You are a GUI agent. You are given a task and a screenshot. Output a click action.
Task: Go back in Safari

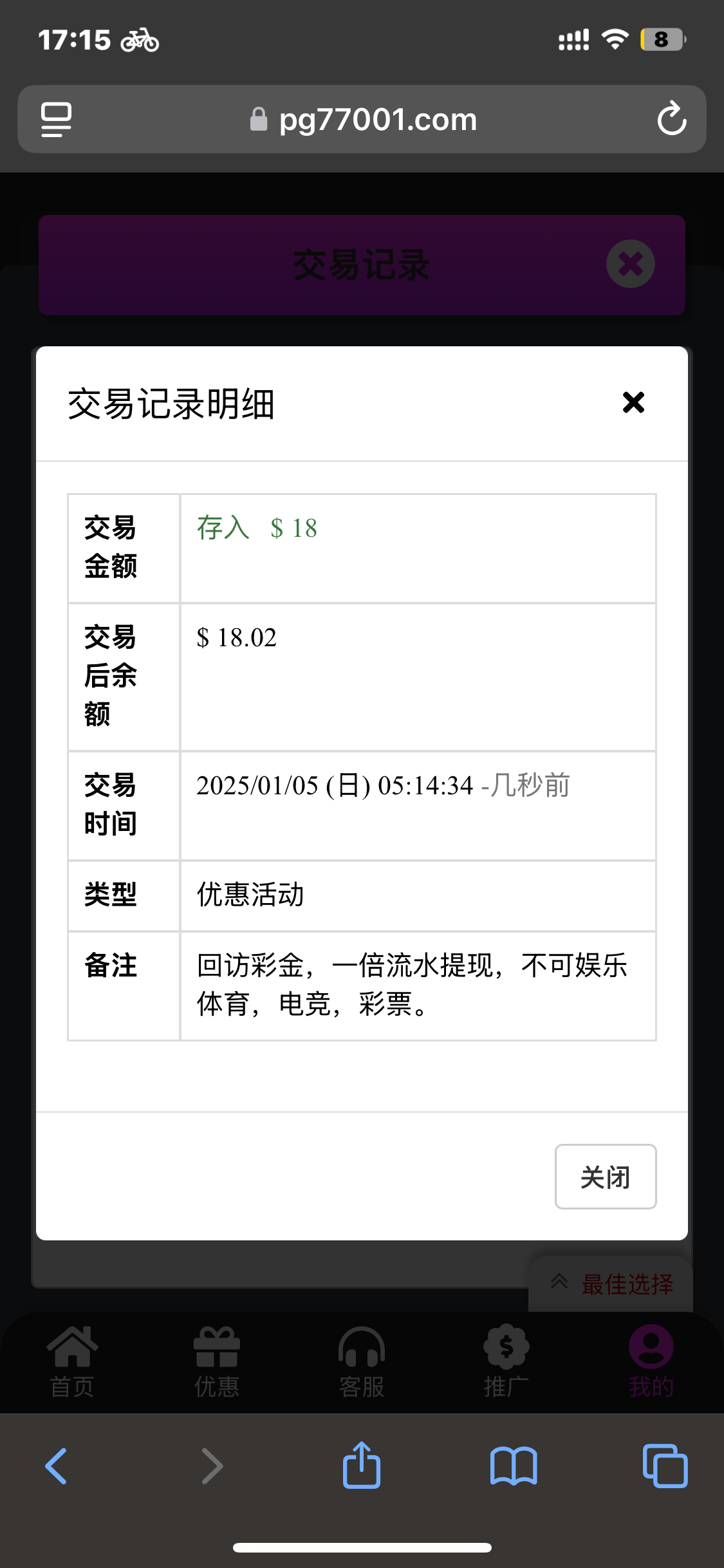[x=57, y=1466]
